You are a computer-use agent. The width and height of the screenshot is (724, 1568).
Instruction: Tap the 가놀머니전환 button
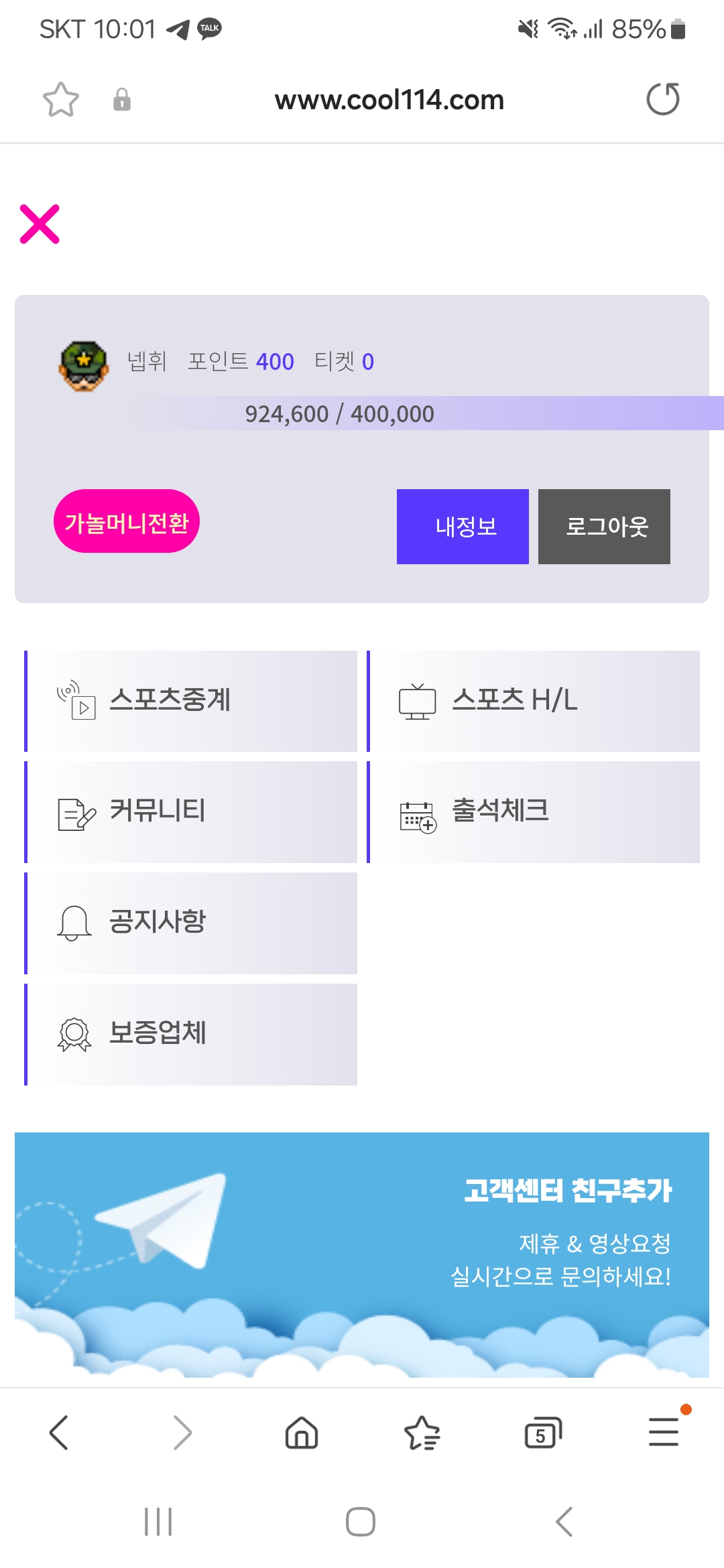pos(127,521)
